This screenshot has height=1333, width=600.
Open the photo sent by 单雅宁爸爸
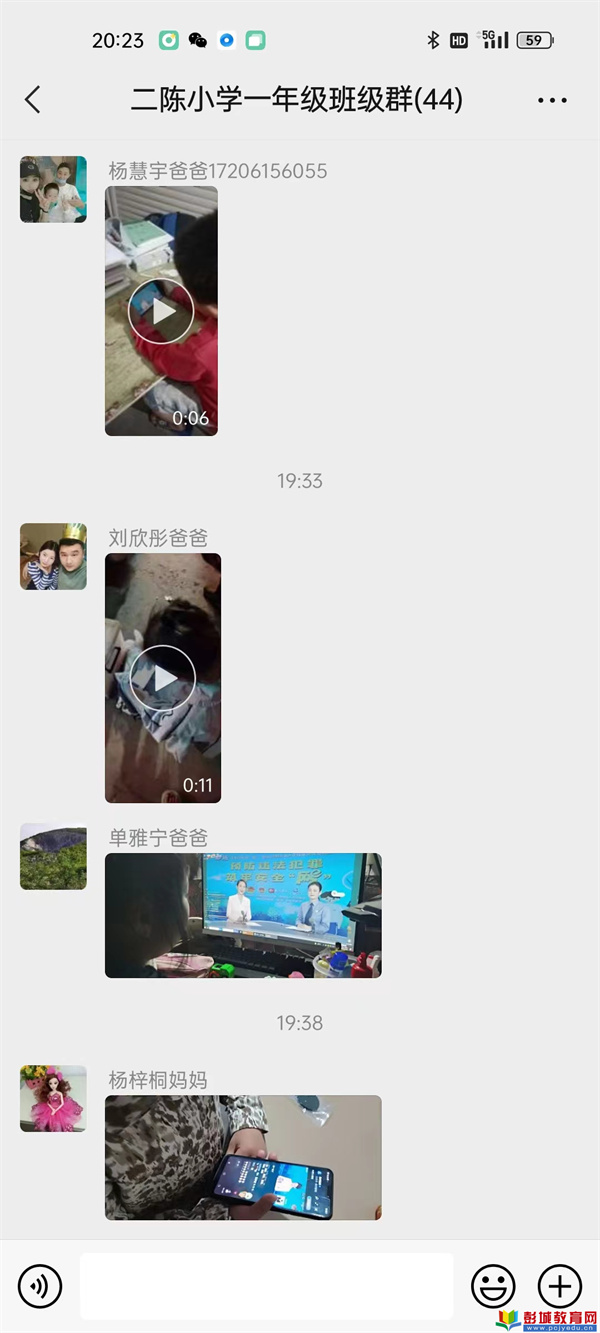[243, 915]
